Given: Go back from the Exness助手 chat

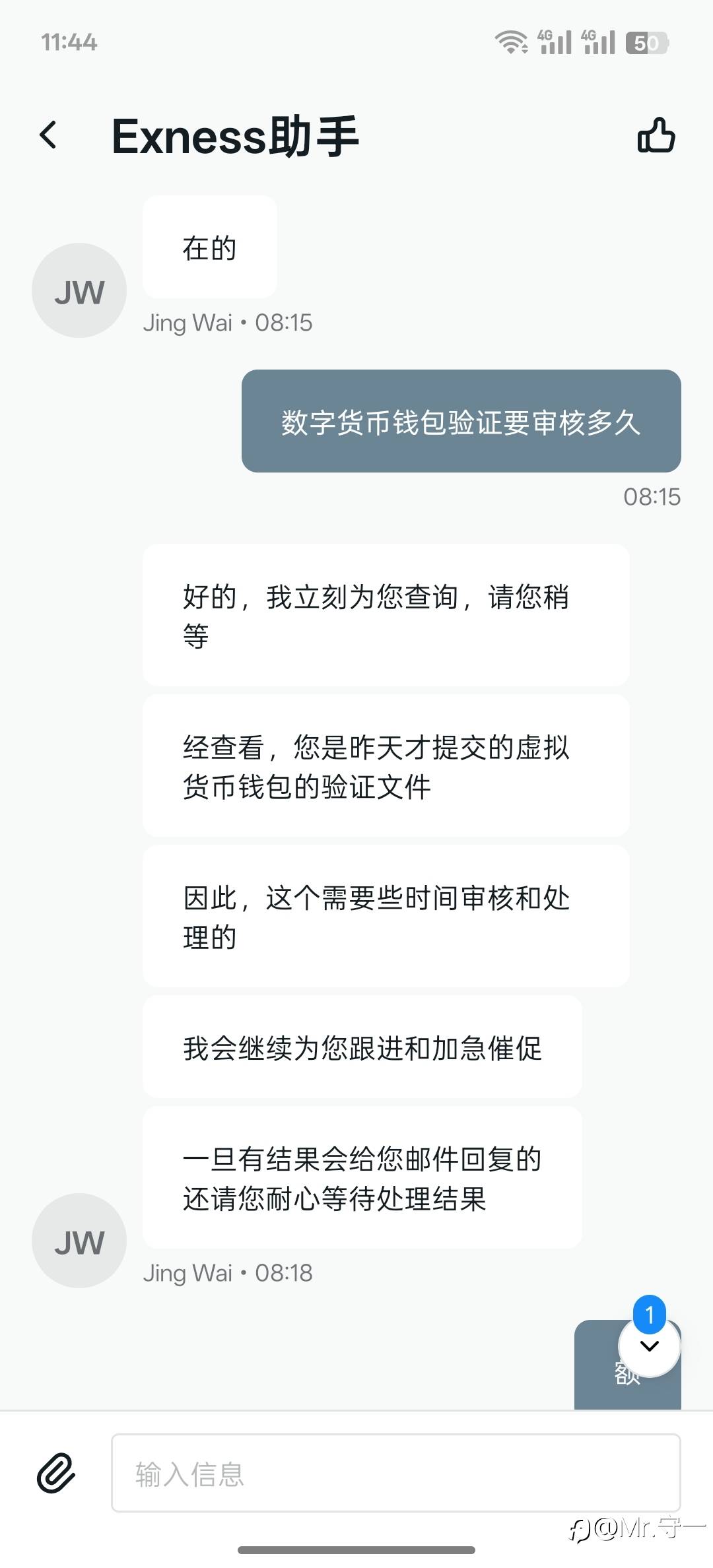Looking at the screenshot, I should 48,135.
